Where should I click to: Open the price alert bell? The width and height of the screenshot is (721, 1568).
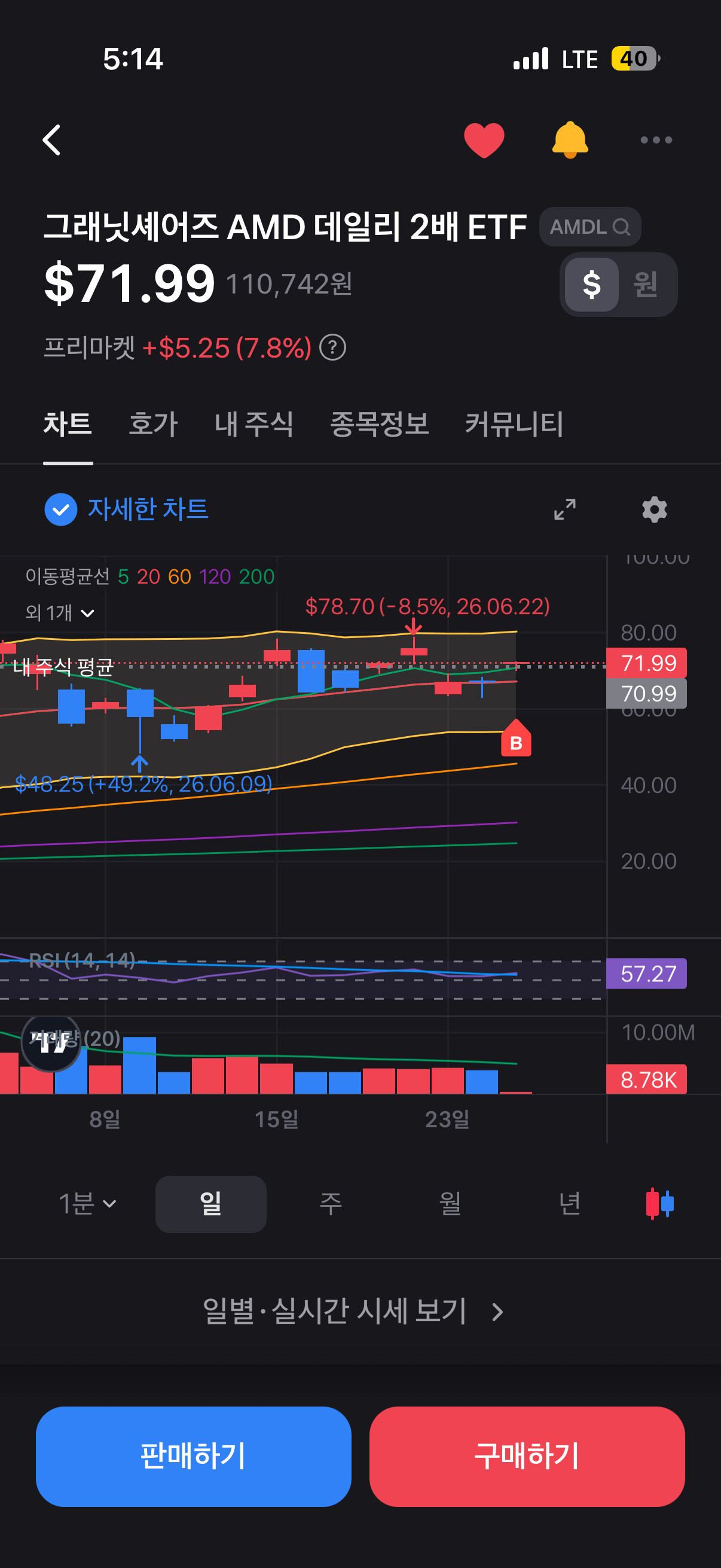click(x=570, y=140)
